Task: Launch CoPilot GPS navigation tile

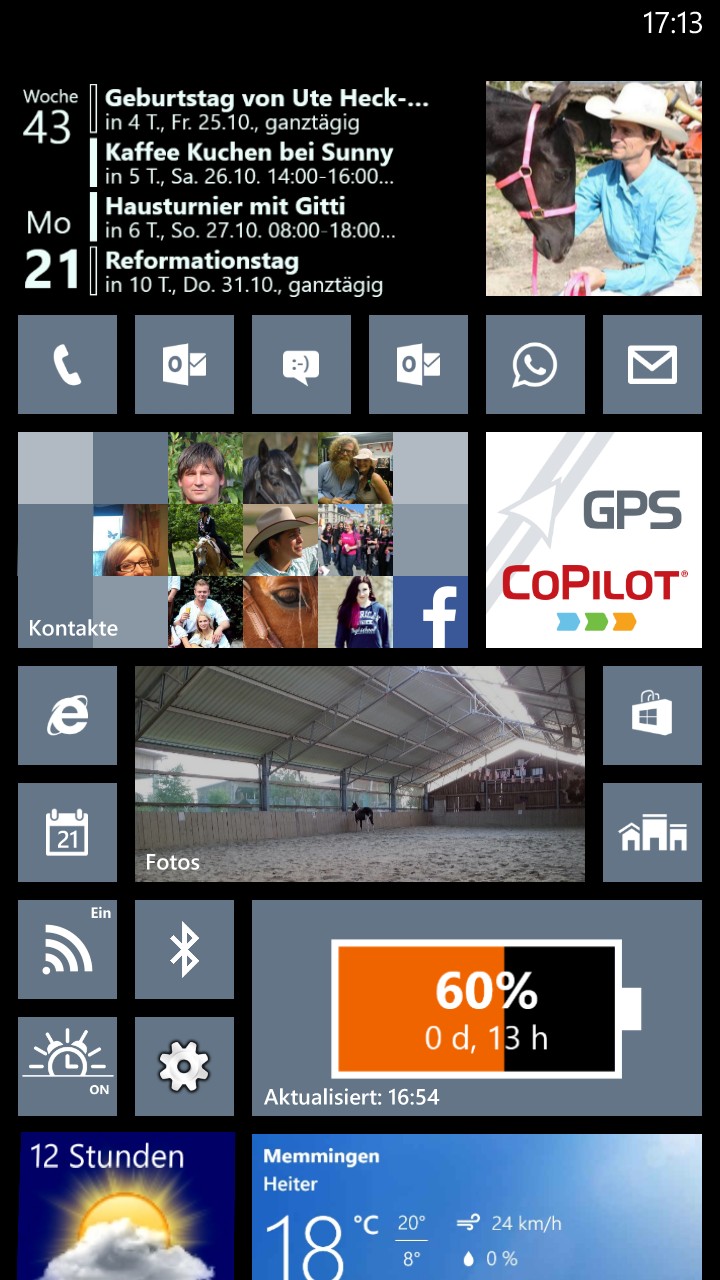Action: pos(594,540)
